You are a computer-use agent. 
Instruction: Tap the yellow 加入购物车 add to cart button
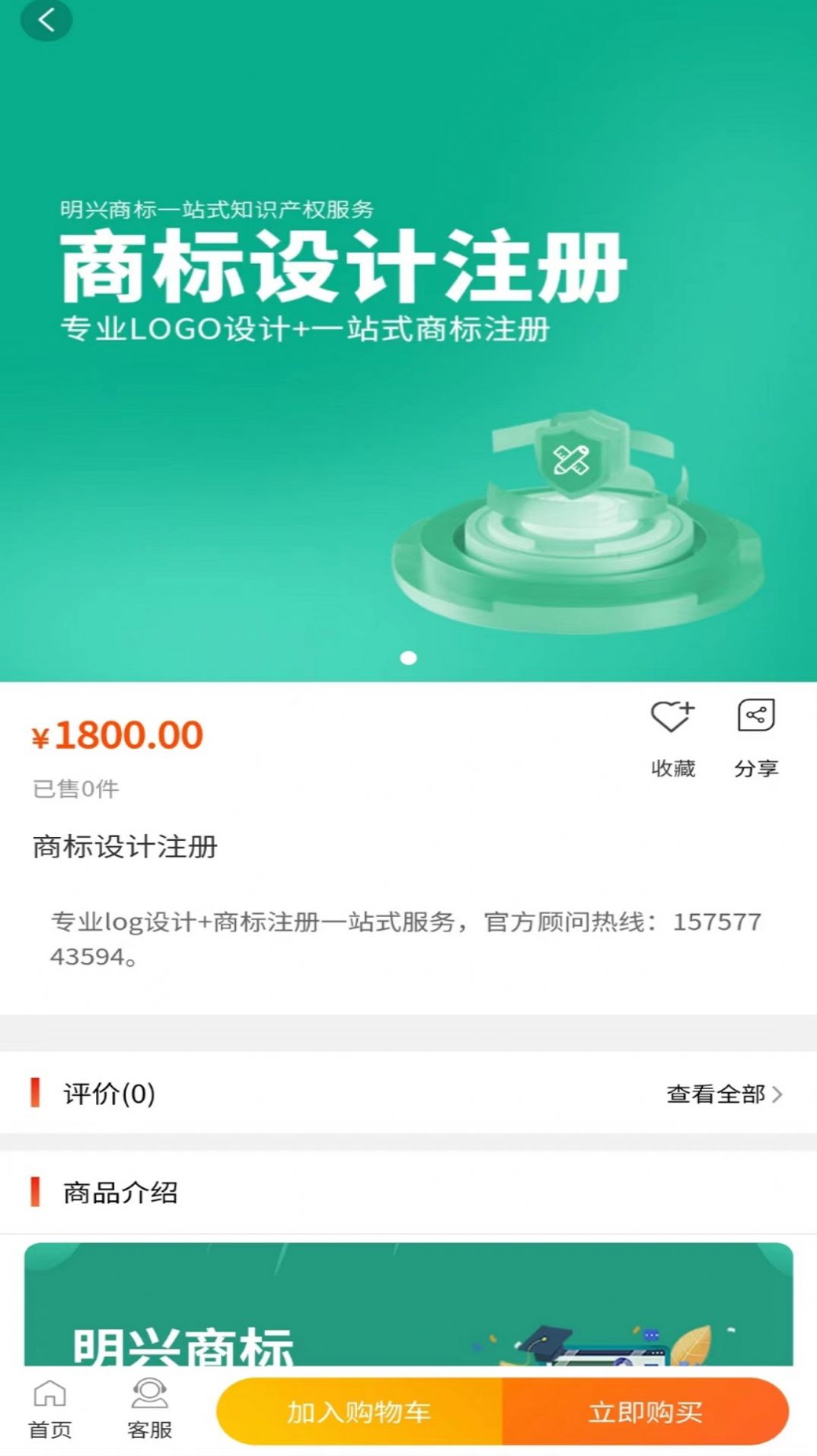(358, 1410)
